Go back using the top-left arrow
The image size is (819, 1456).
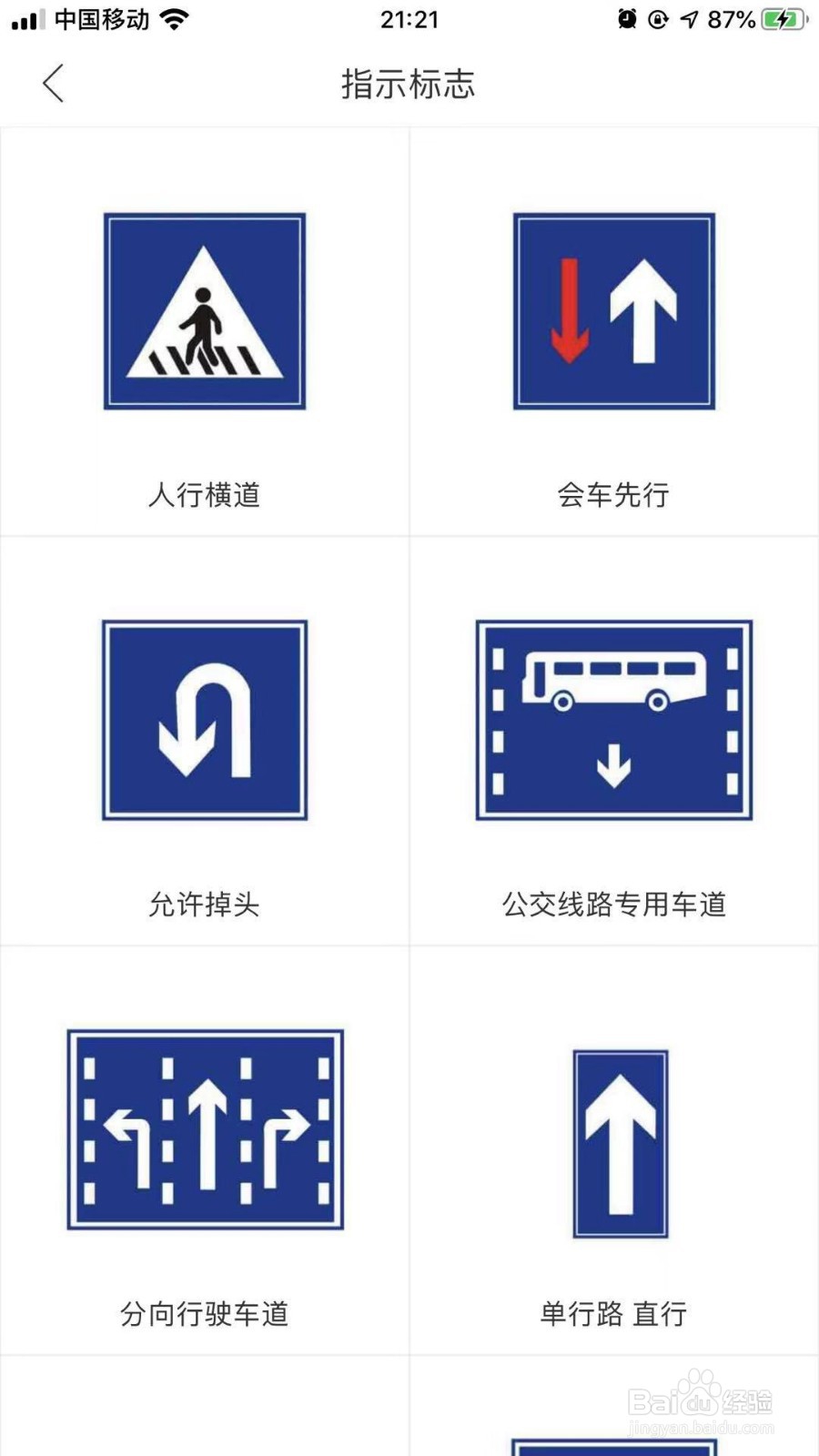[x=54, y=84]
